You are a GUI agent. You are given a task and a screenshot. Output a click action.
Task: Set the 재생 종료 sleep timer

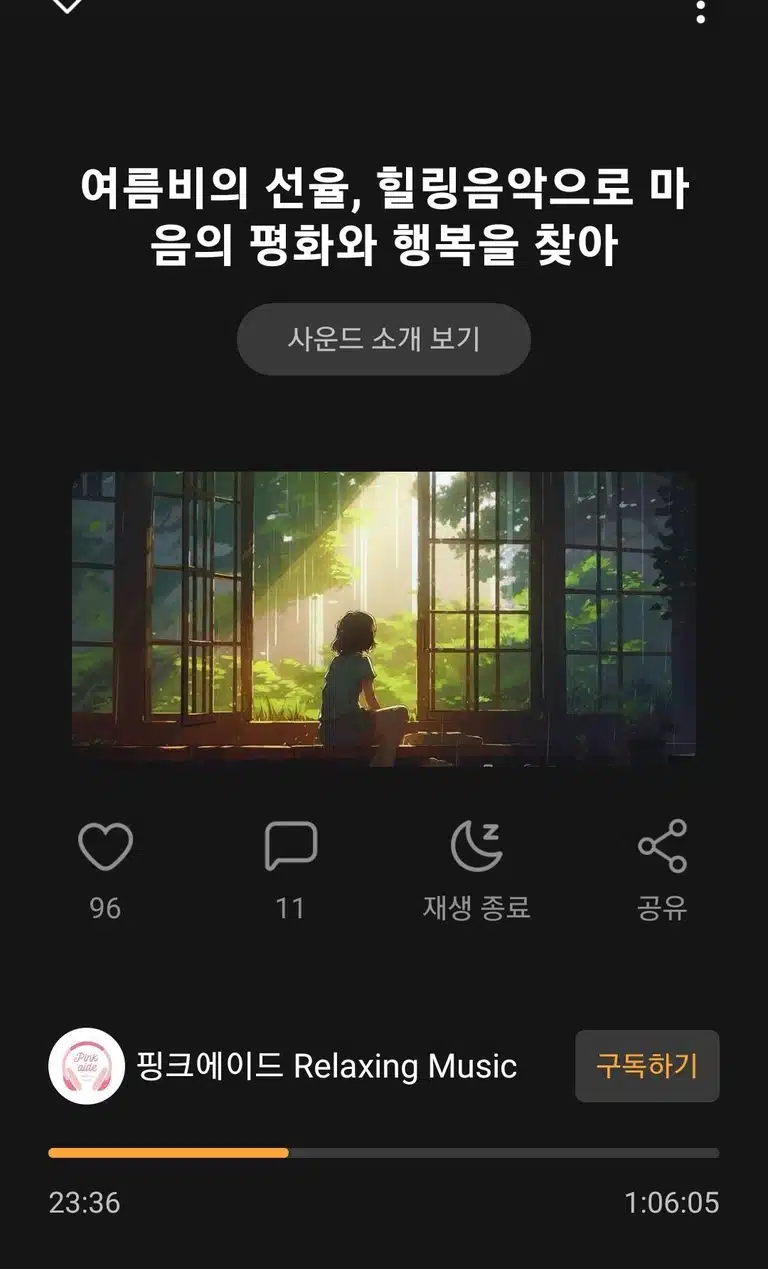pyautogui.click(x=477, y=847)
